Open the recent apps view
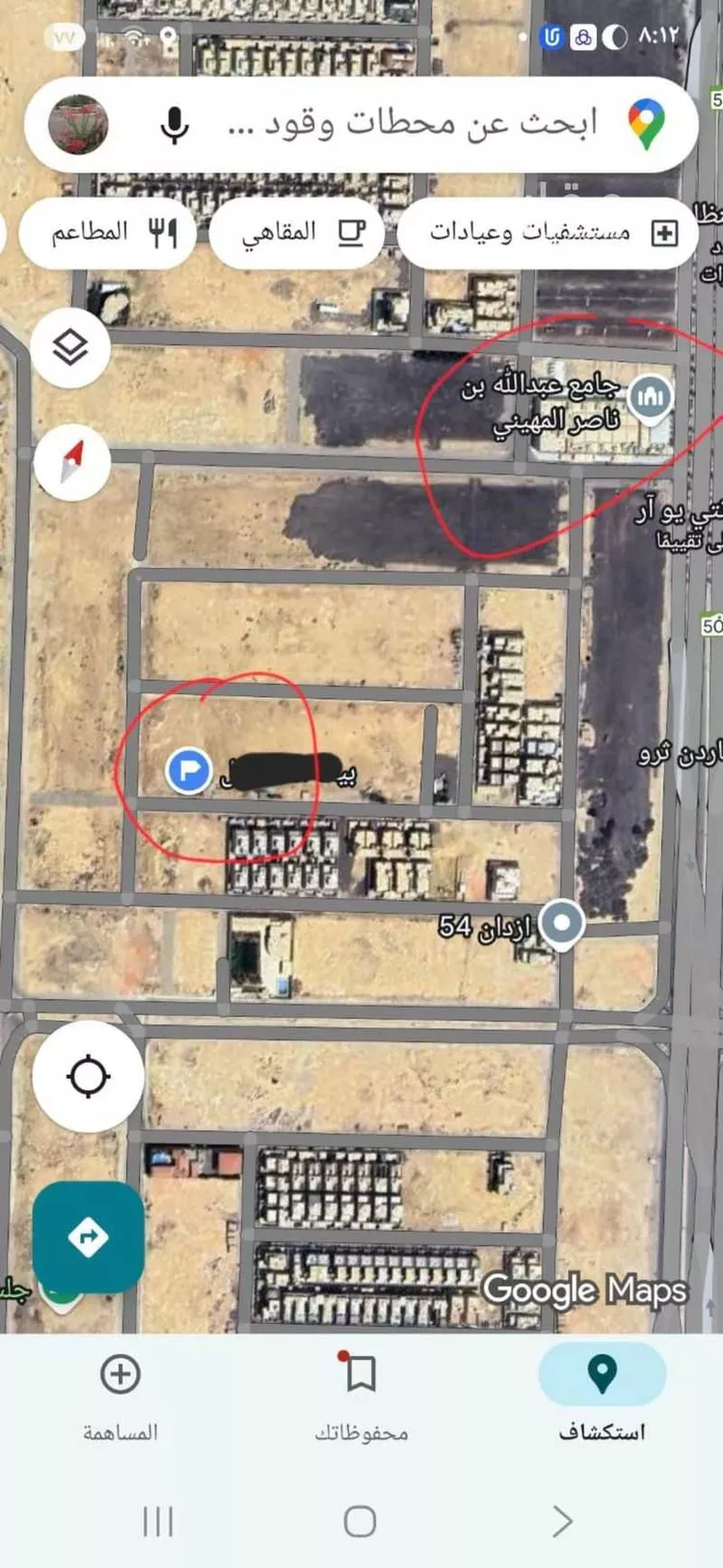723x1568 pixels. point(158,1521)
